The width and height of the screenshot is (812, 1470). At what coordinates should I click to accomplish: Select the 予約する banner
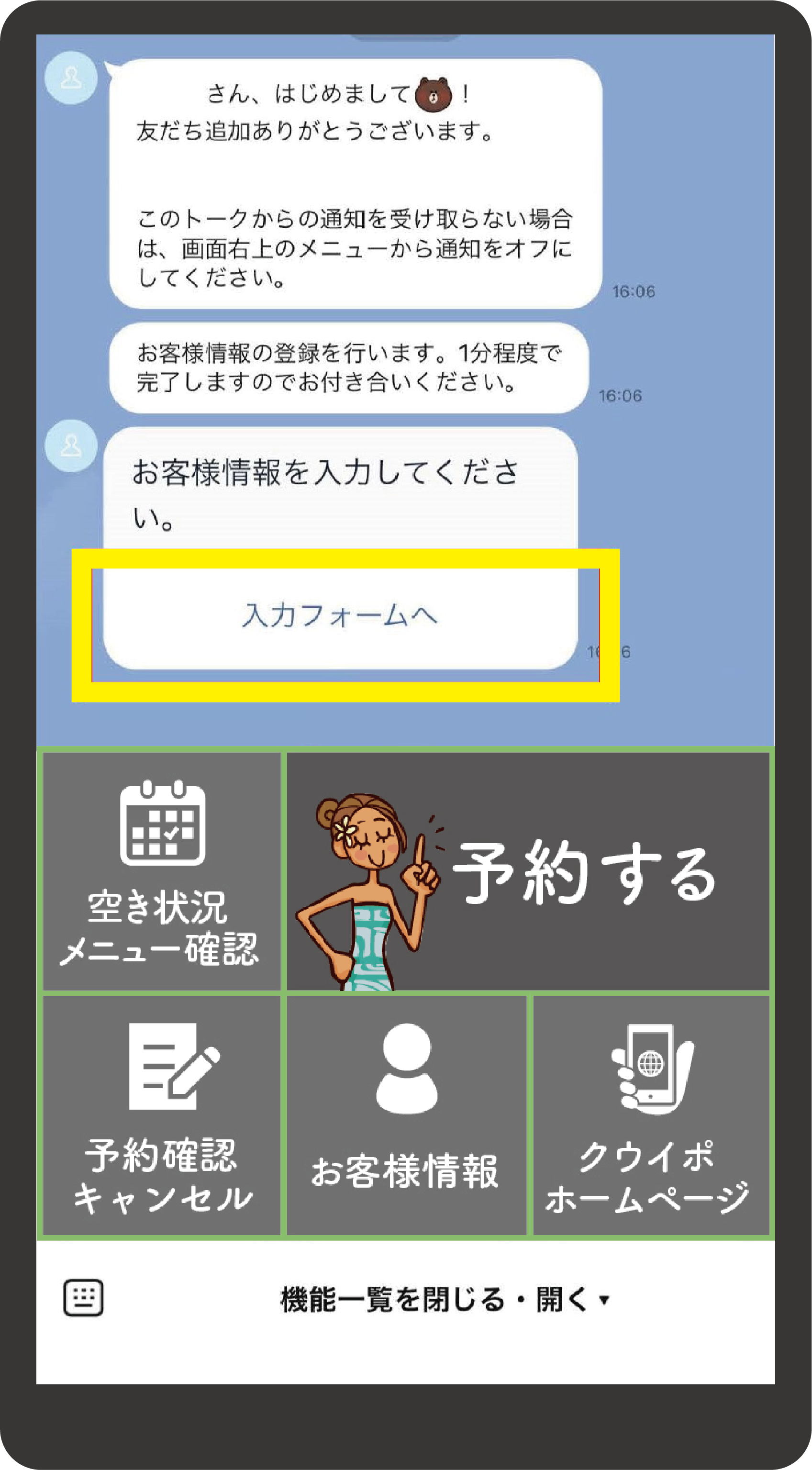tap(528, 871)
